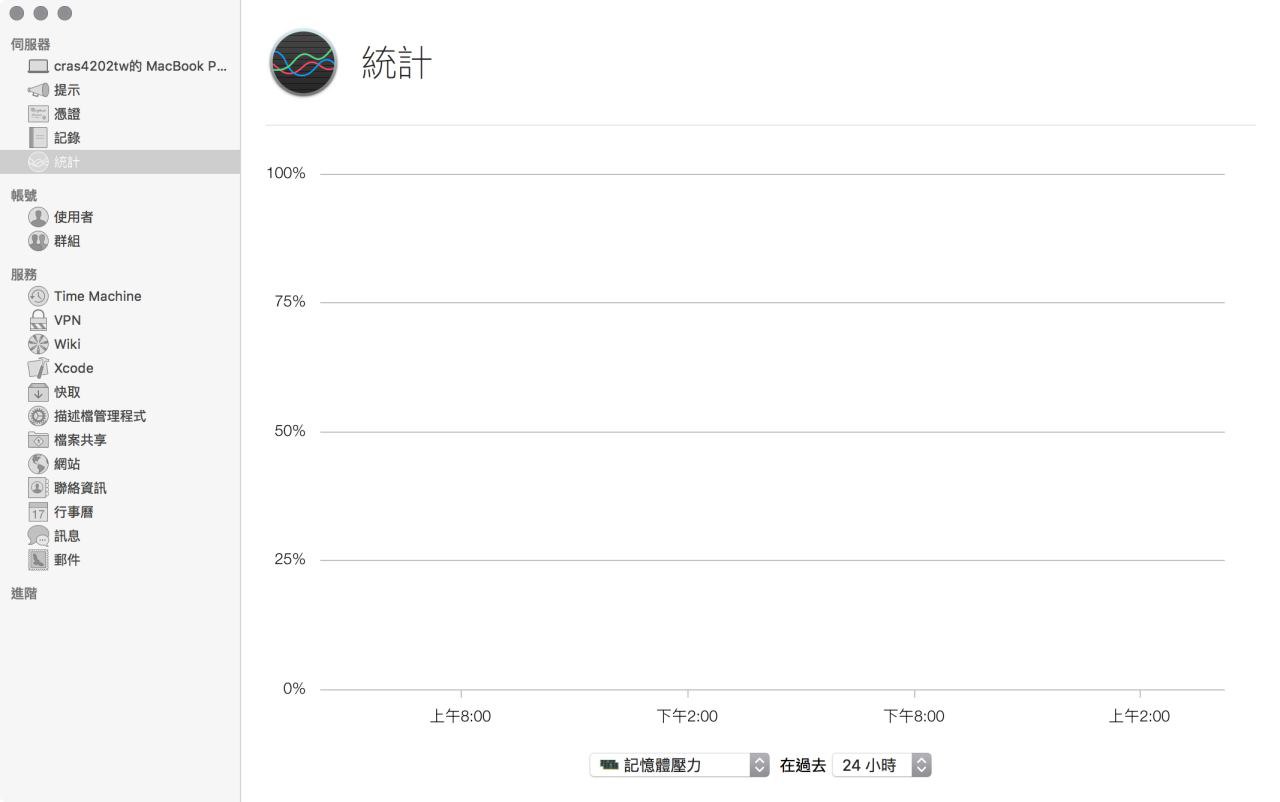Change the 24 小時 time range dropdown
This screenshot has height=802, width=1280.
(881, 765)
